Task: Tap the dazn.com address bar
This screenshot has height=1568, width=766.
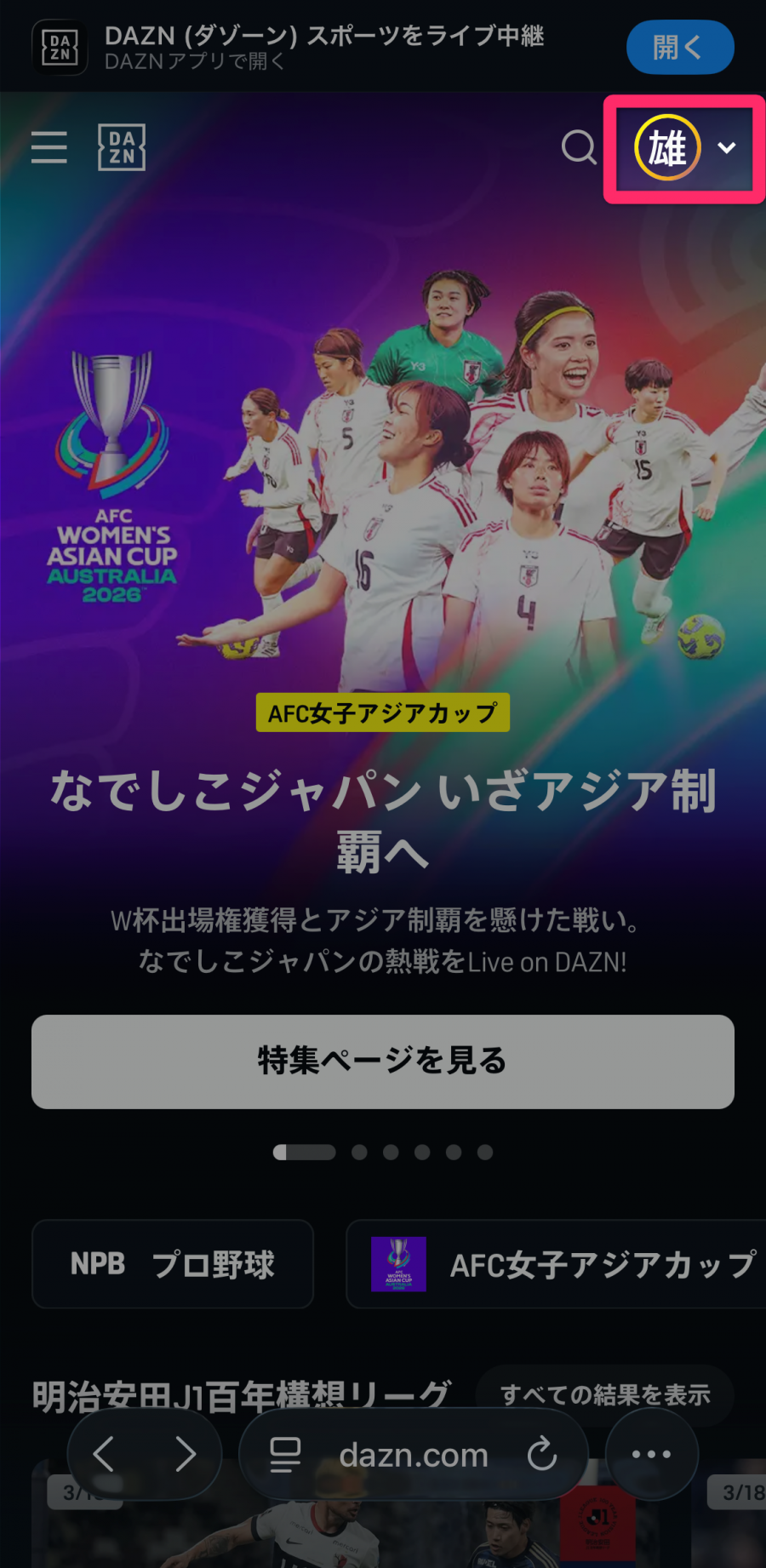Action: coord(413,1455)
